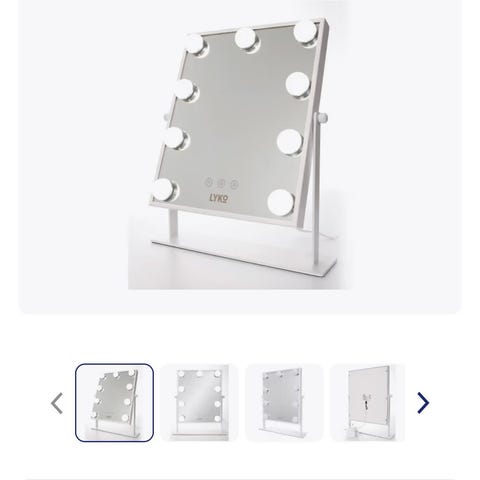The height and width of the screenshot is (480, 480).
Task: Select the second front-view mirror thumbnail
Action: point(199,403)
